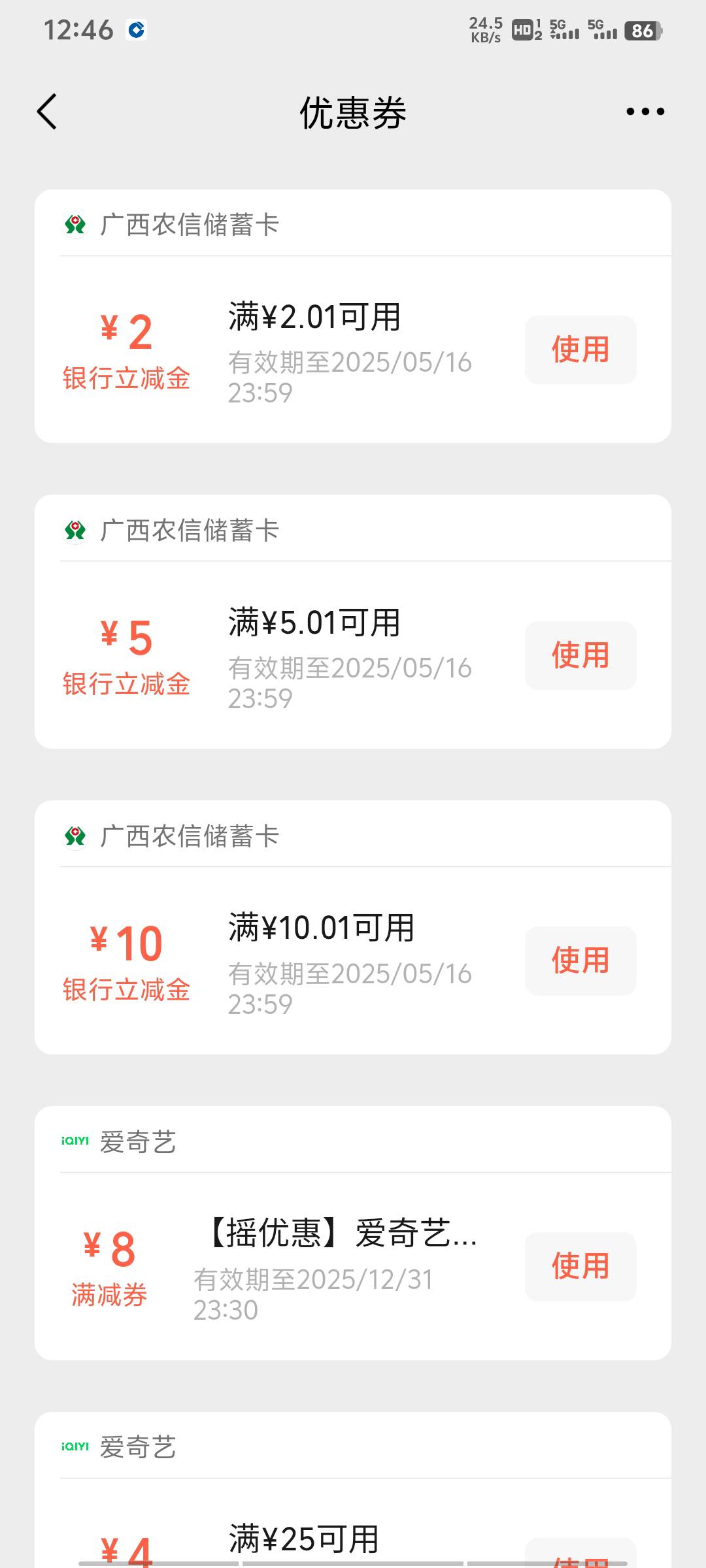This screenshot has width=706, height=1568.
Task: Tap 使用 on the ¥5 coupon
Action: tap(580, 655)
